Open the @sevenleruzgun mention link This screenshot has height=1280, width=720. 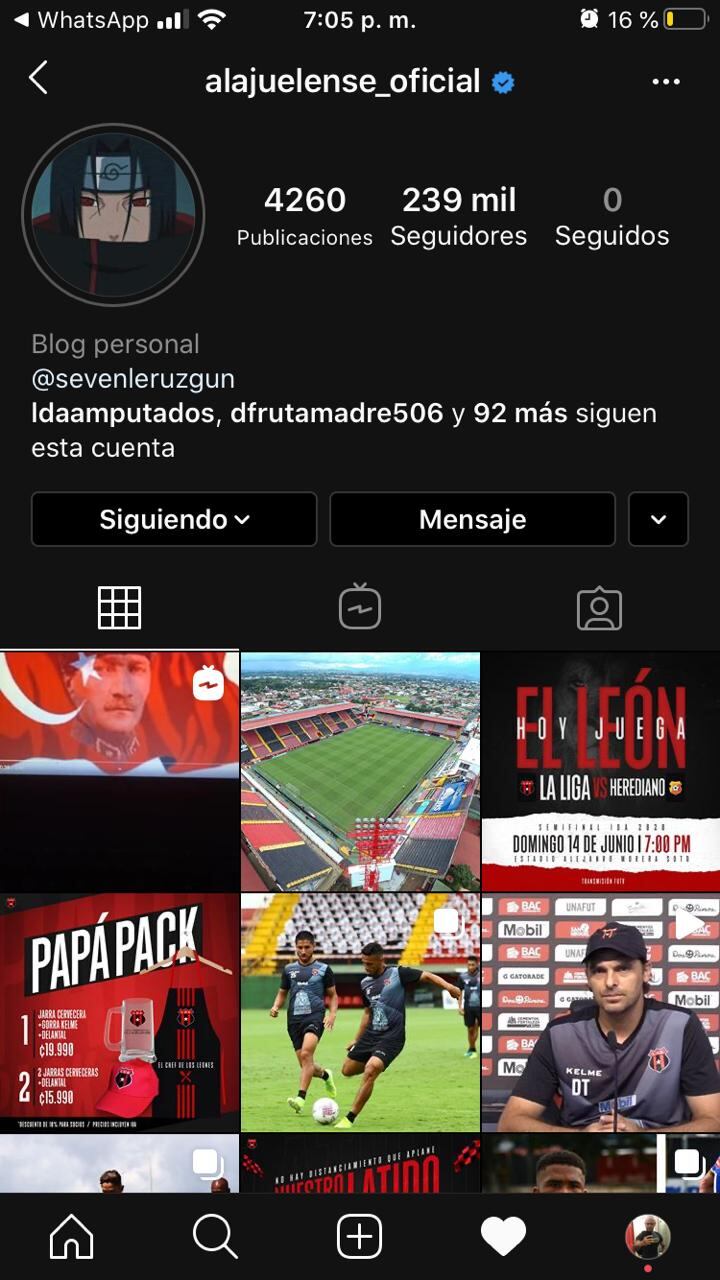click(133, 379)
